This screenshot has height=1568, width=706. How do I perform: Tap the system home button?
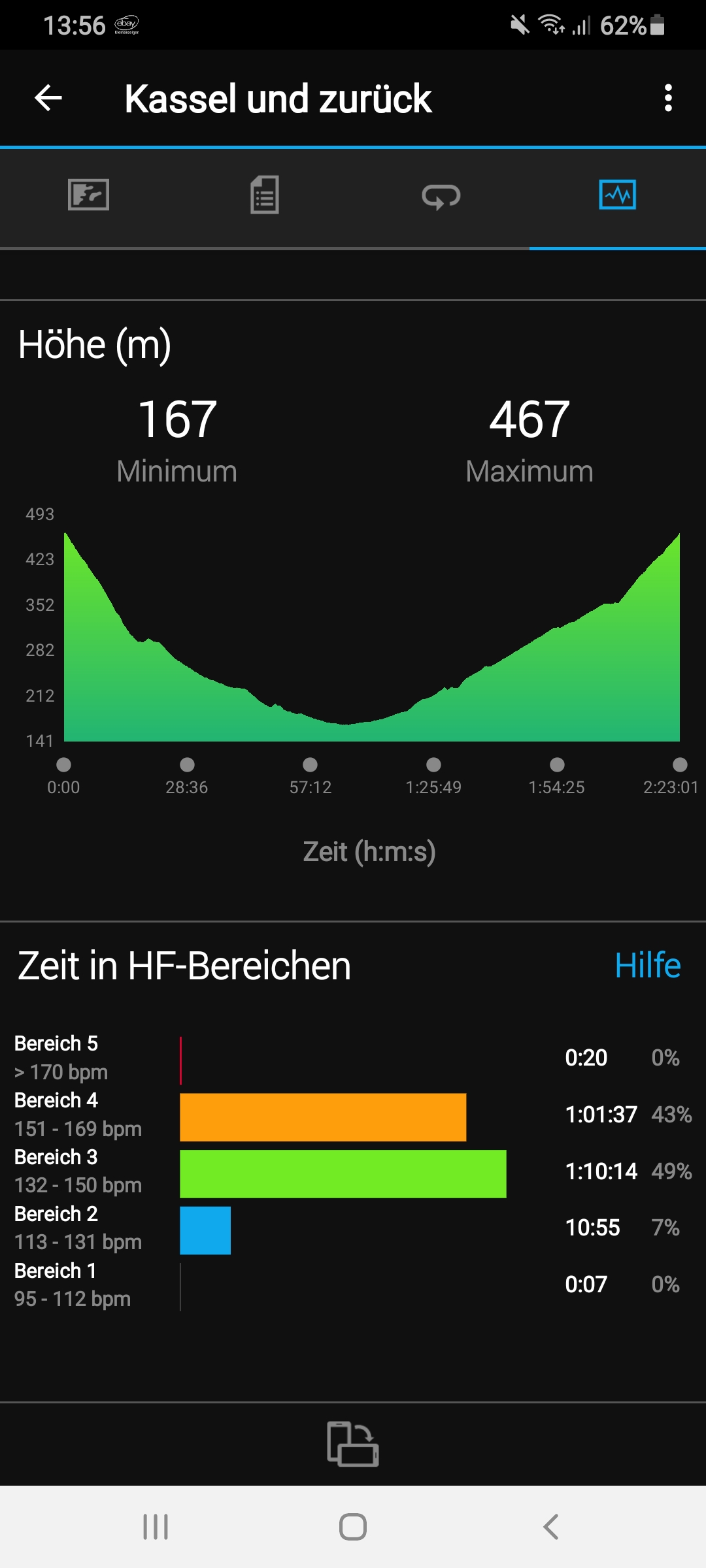coord(353,1527)
